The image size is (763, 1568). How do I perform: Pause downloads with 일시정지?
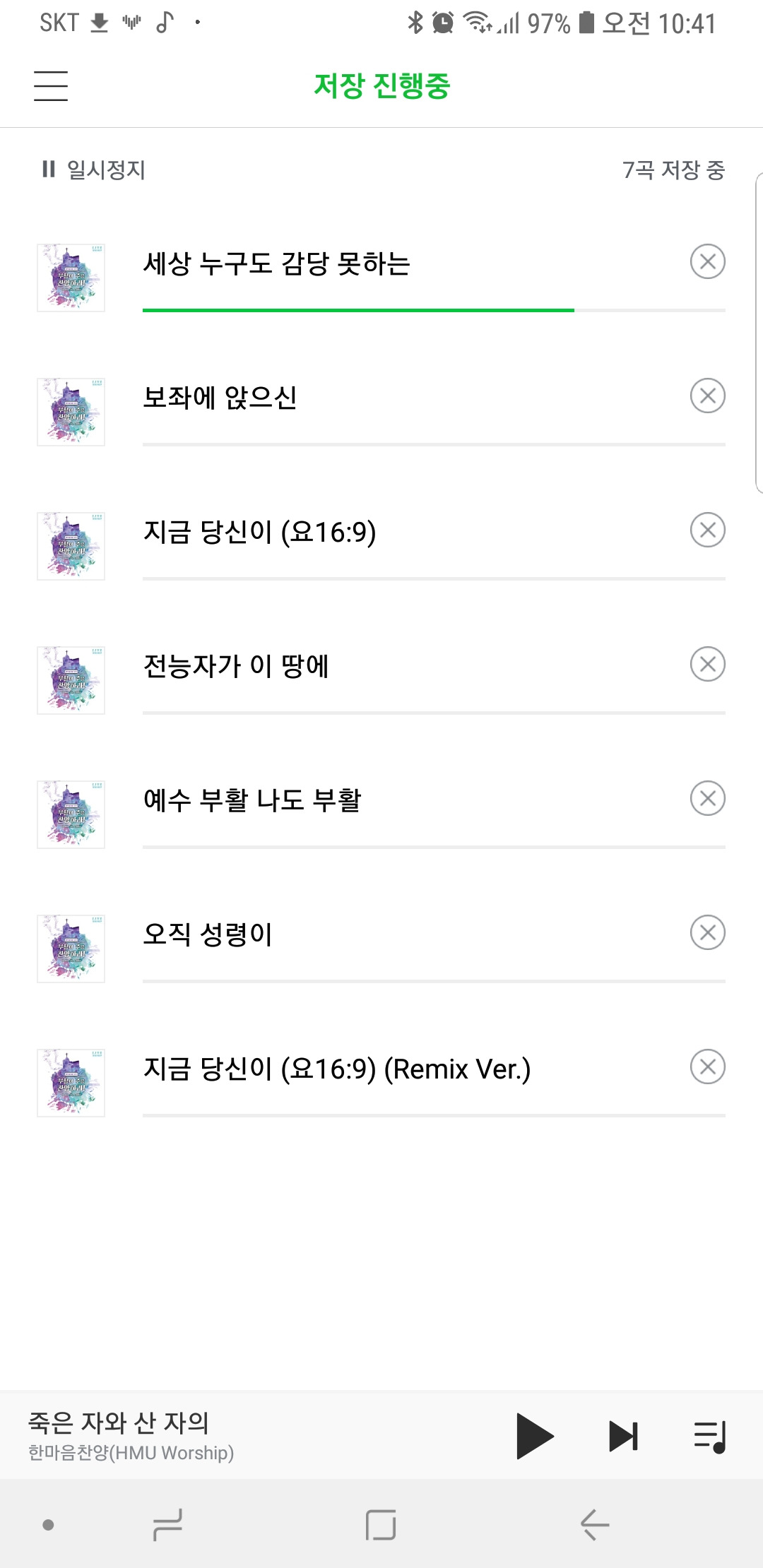[94, 170]
